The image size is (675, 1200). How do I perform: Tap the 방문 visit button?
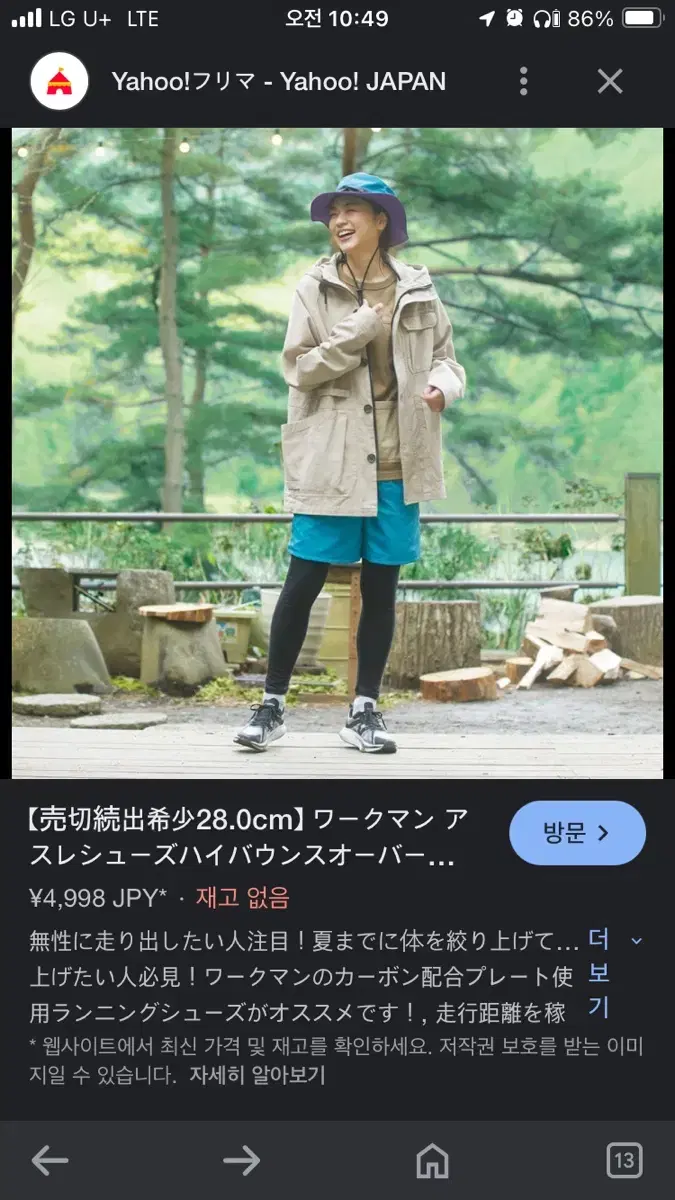(577, 832)
